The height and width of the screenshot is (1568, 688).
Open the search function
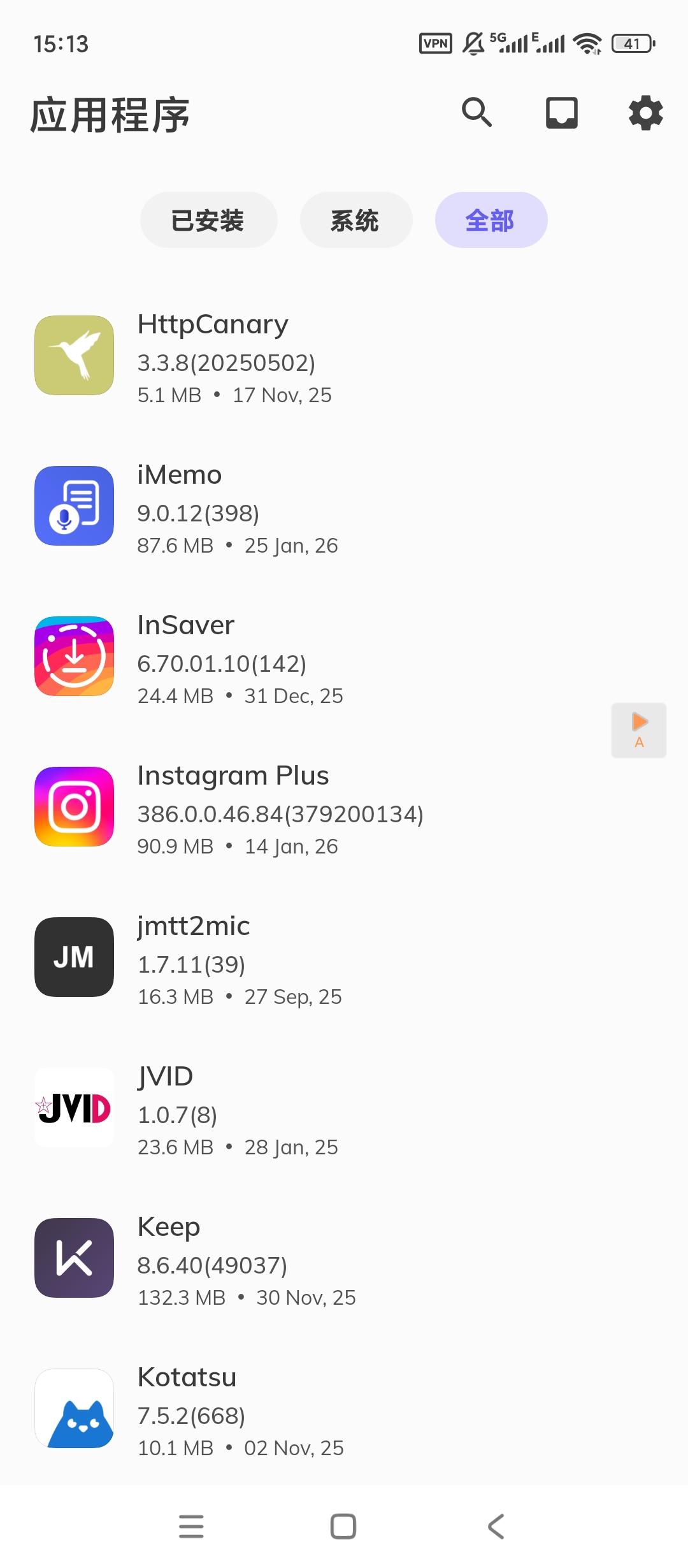(476, 113)
